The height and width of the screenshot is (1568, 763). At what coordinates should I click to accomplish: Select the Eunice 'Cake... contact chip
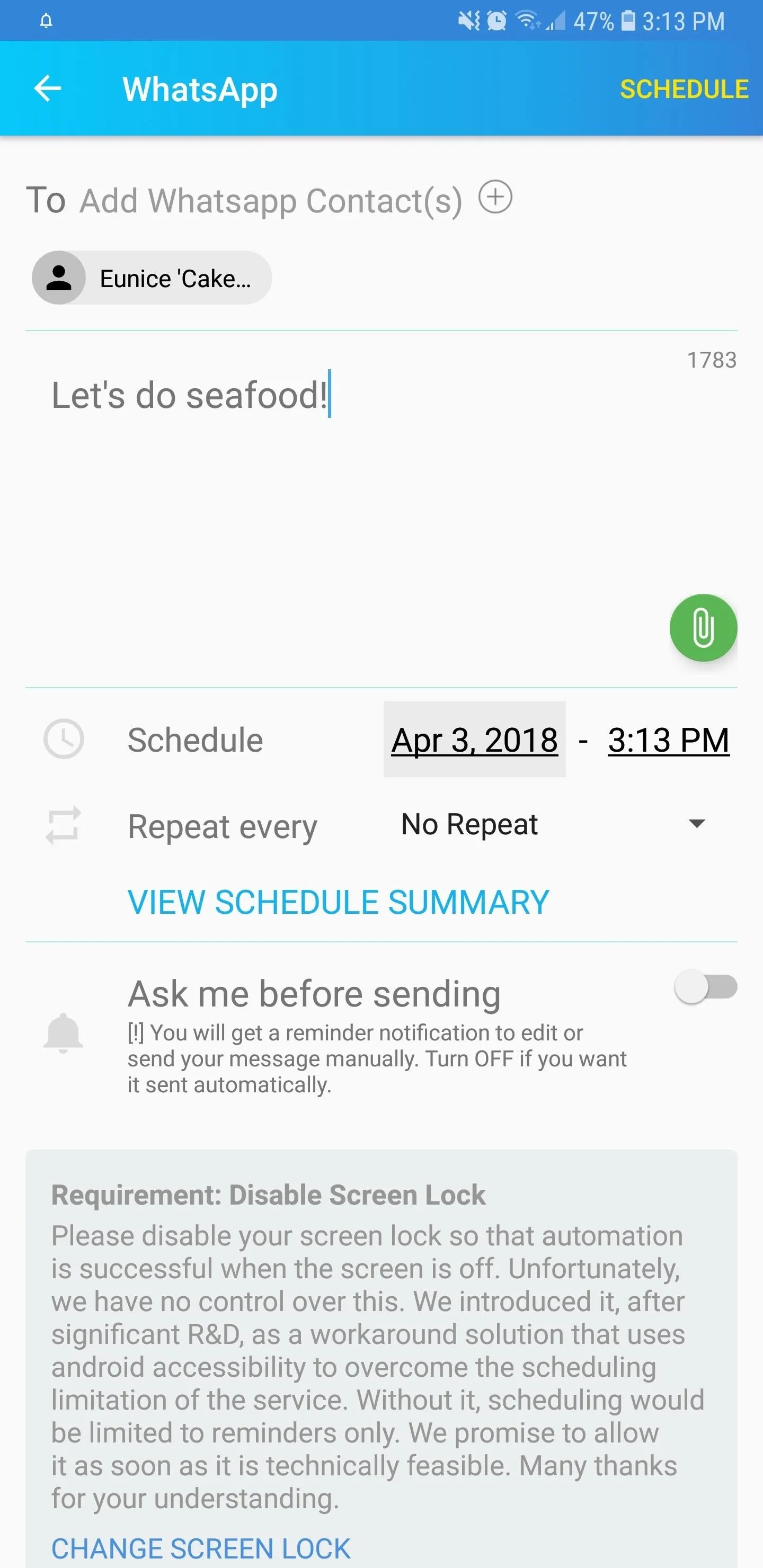(x=152, y=278)
